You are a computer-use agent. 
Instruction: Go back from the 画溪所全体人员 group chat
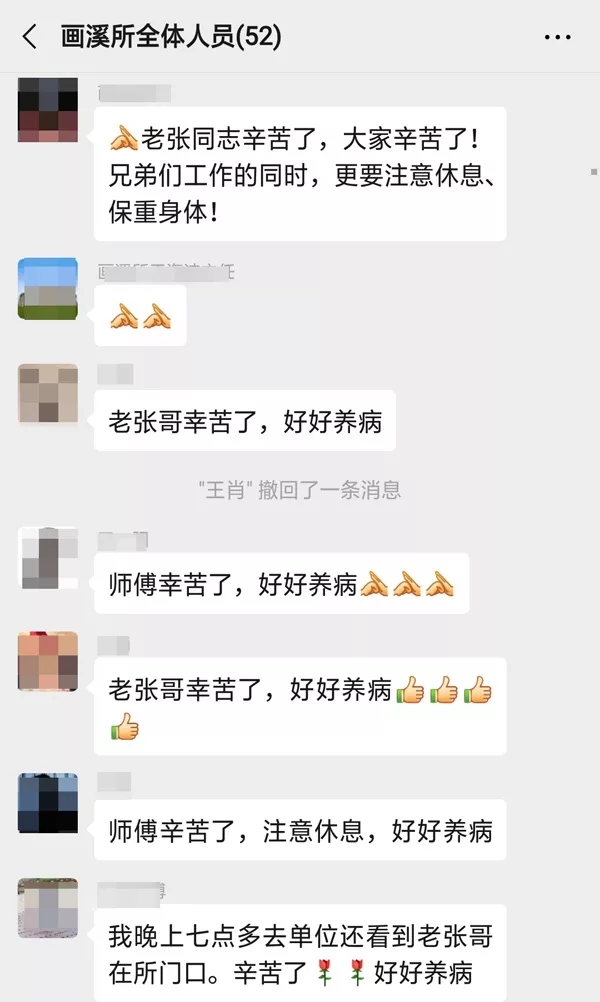click(x=30, y=38)
